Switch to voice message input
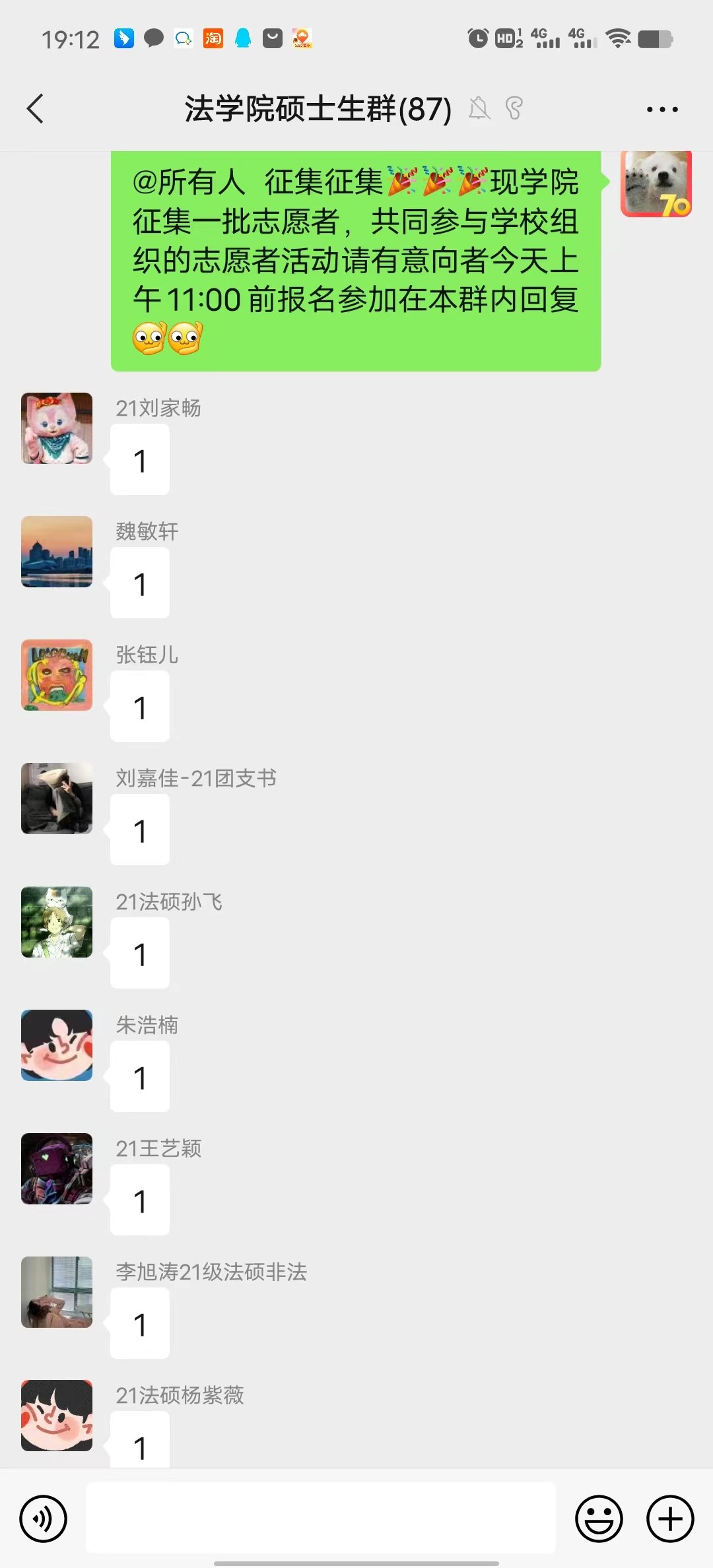Viewport: 713px width, 1568px height. click(44, 1519)
